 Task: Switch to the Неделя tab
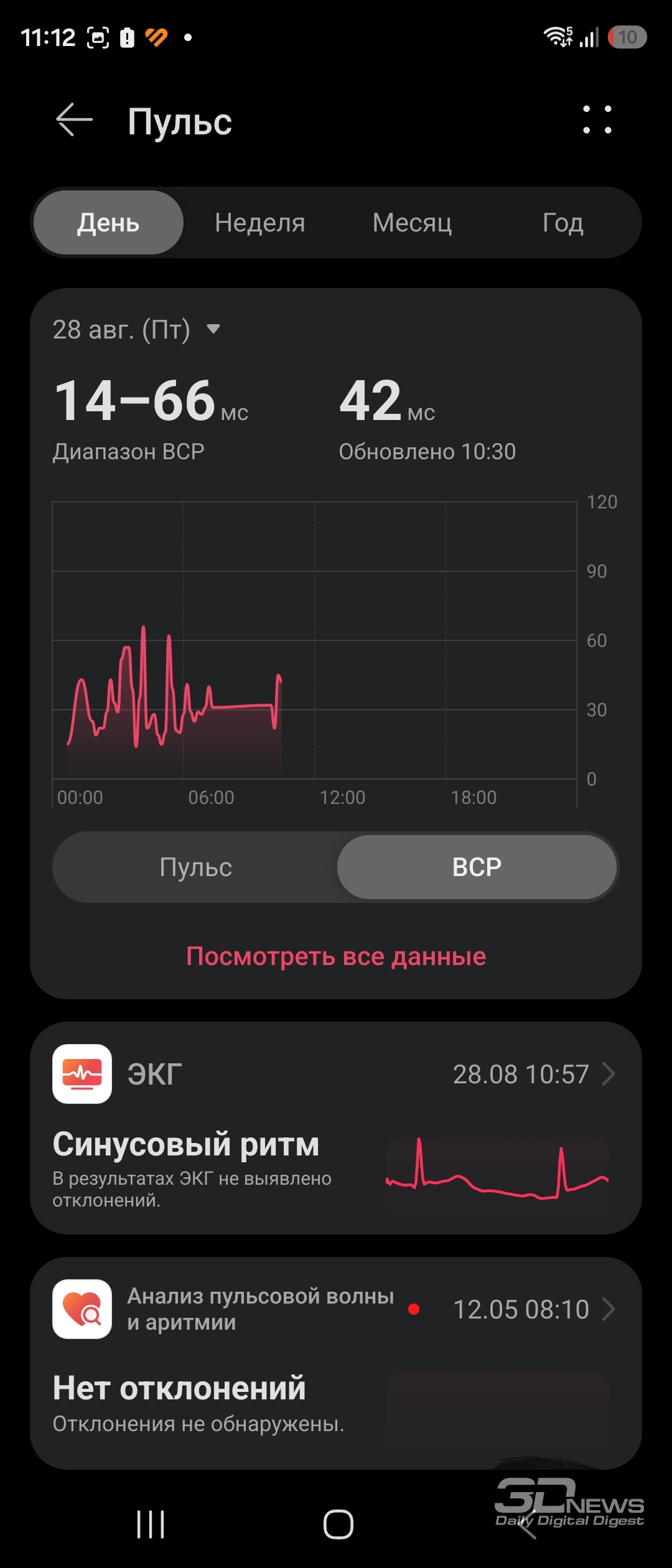click(x=260, y=223)
